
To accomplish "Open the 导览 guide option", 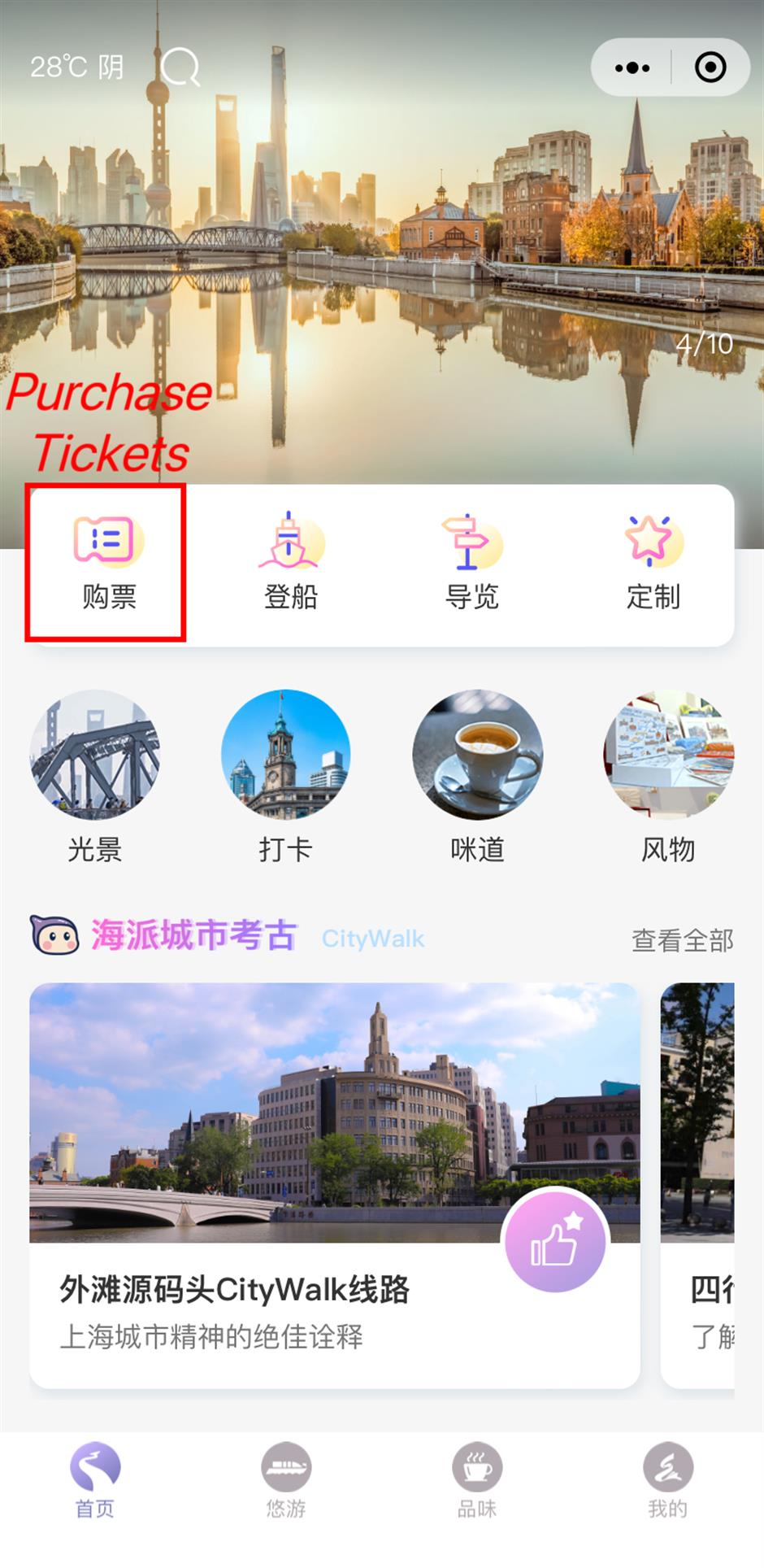I will tap(471, 563).
